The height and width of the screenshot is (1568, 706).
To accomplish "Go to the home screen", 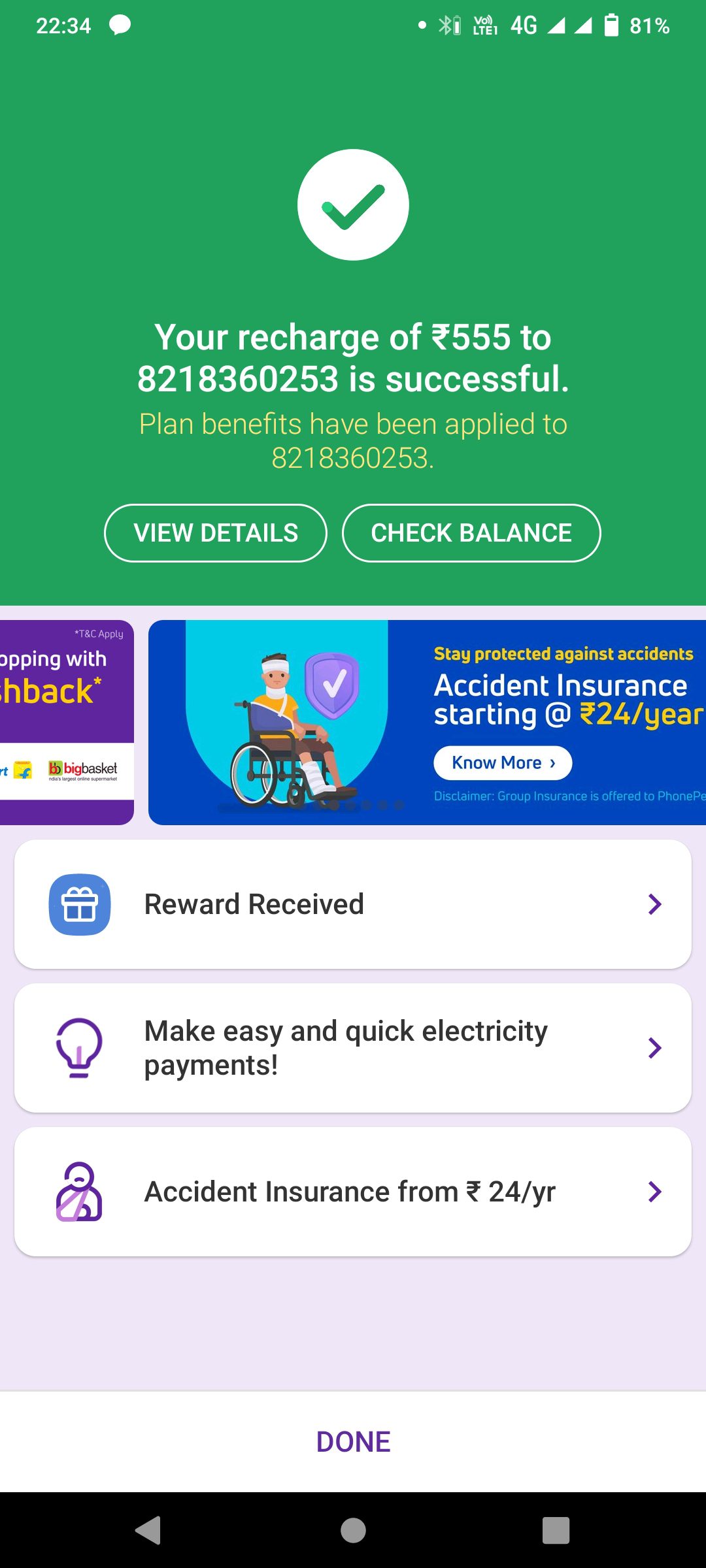I will pyautogui.click(x=353, y=1530).
